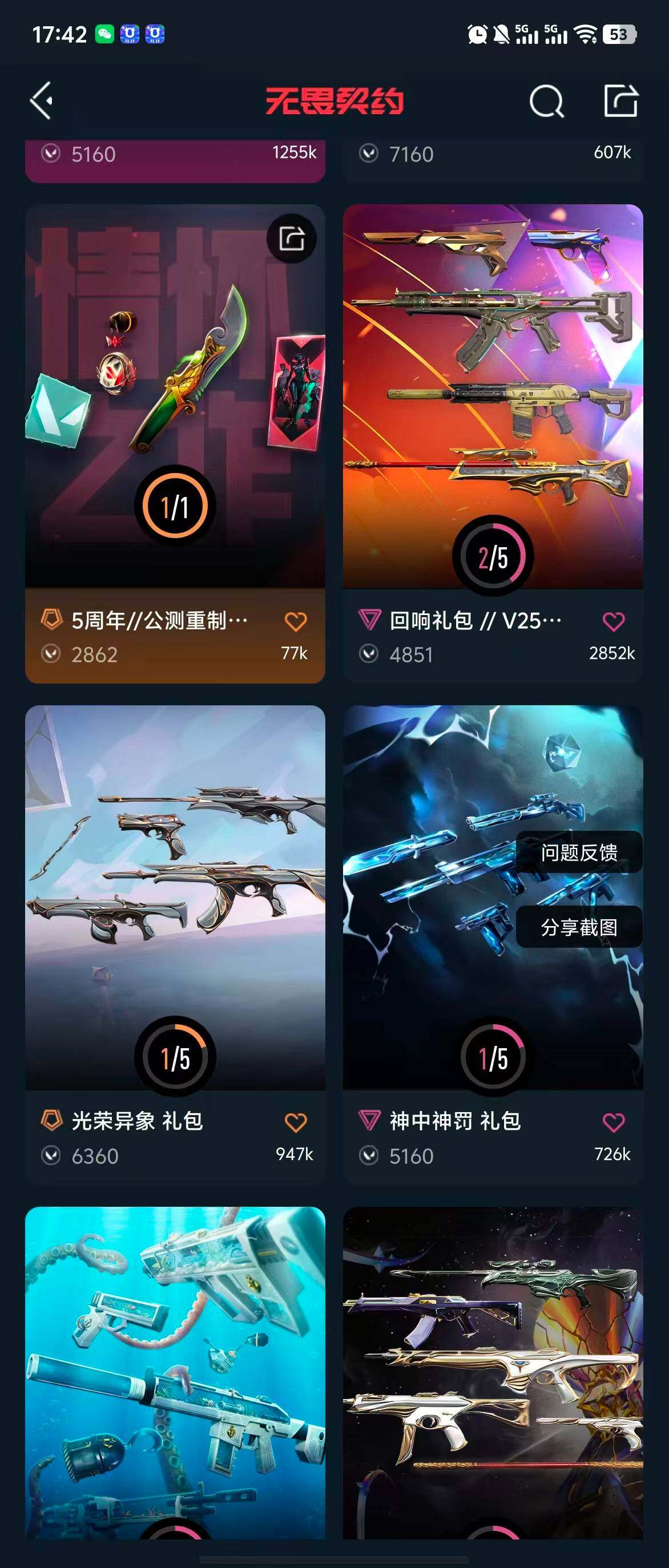Open the 神中神罚 礼包 card

click(493, 944)
